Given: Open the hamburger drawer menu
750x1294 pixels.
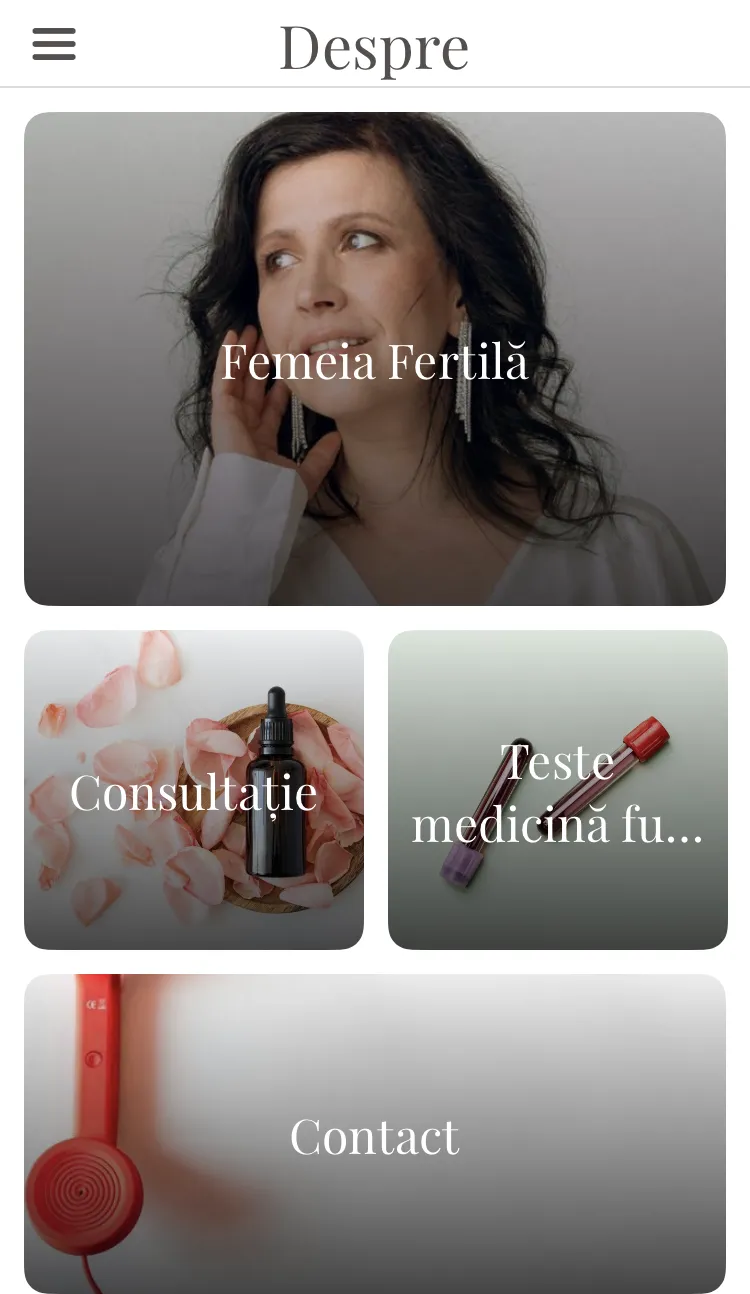Looking at the screenshot, I should point(54,44).
